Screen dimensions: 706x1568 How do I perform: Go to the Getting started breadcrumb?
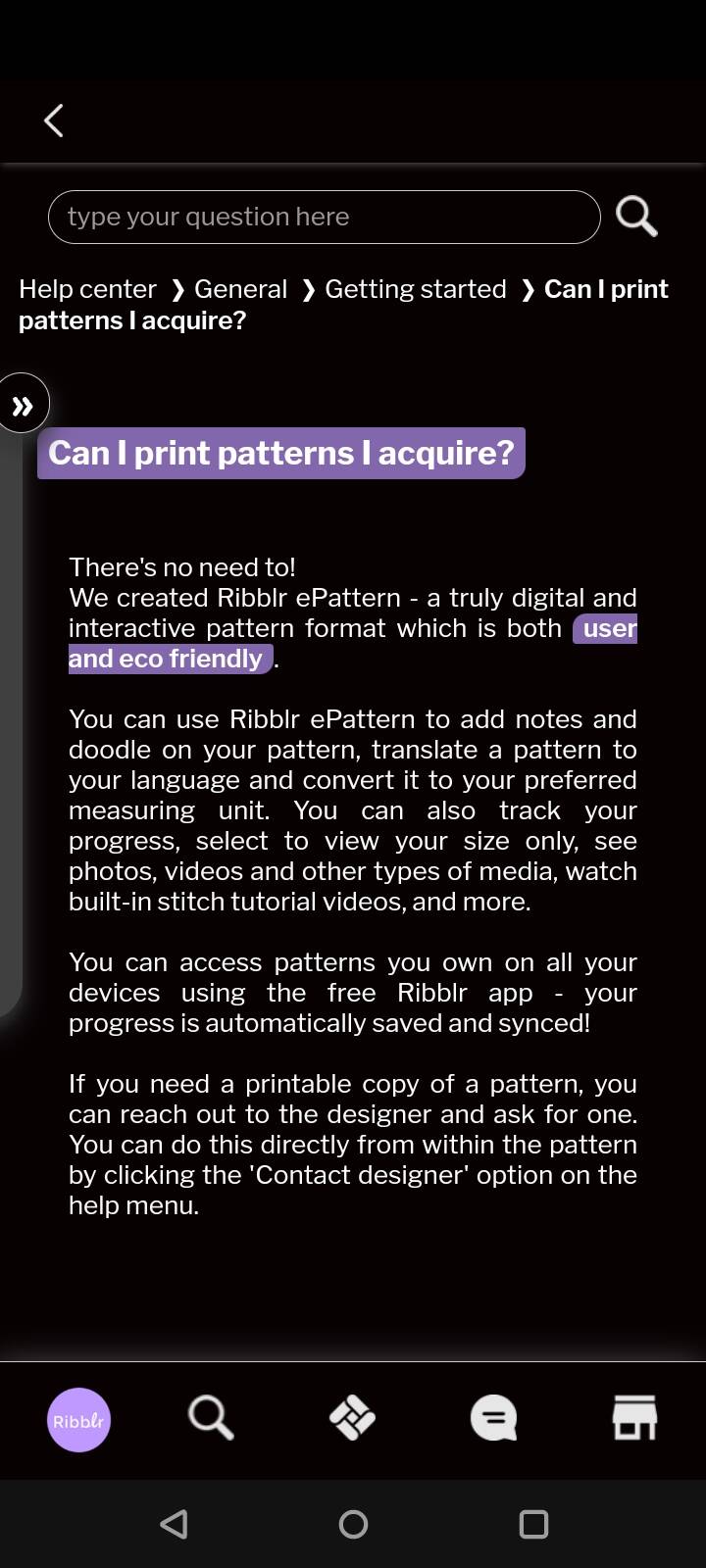[x=416, y=289]
